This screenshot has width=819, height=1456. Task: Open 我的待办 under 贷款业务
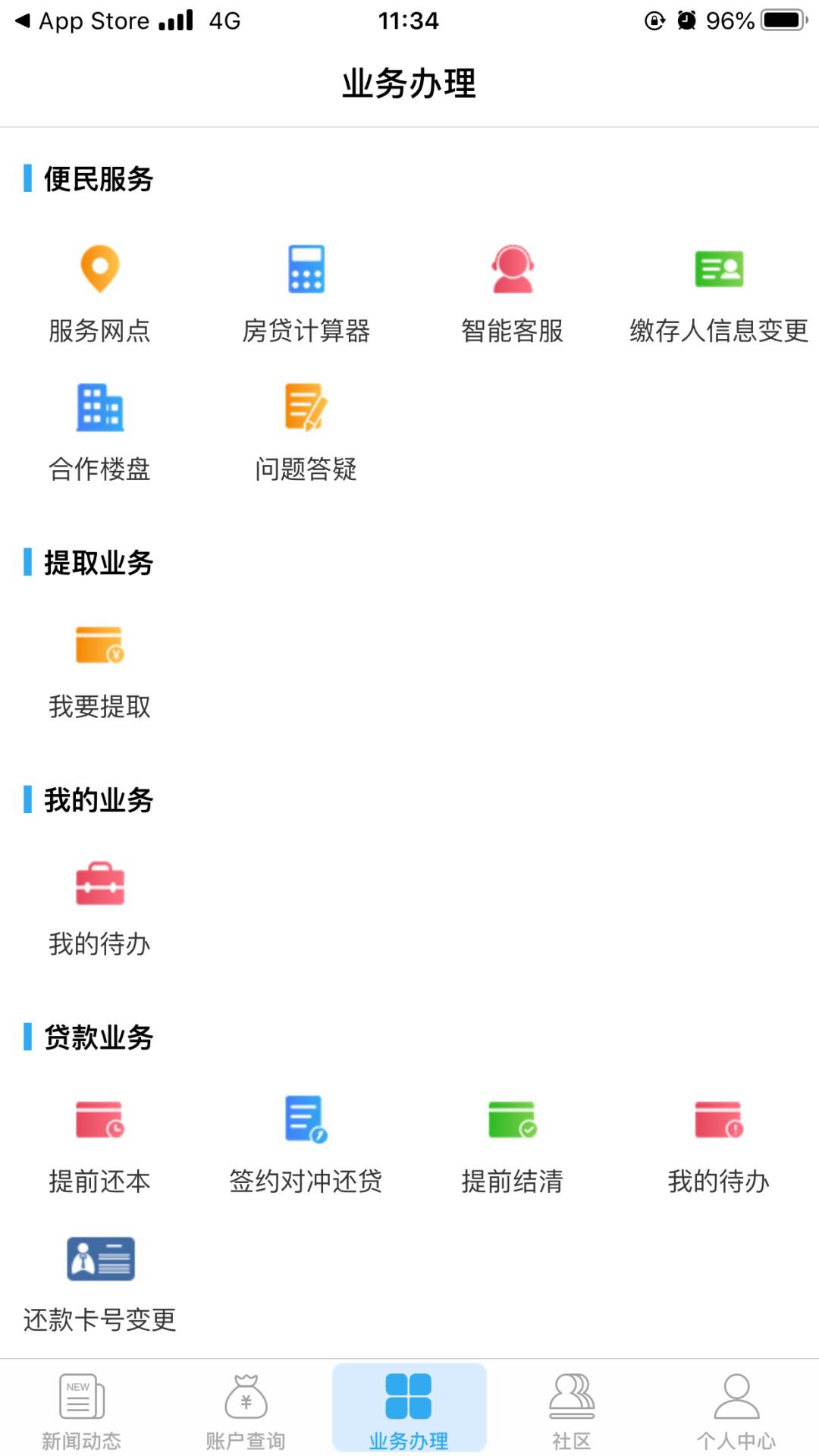click(718, 1144)
